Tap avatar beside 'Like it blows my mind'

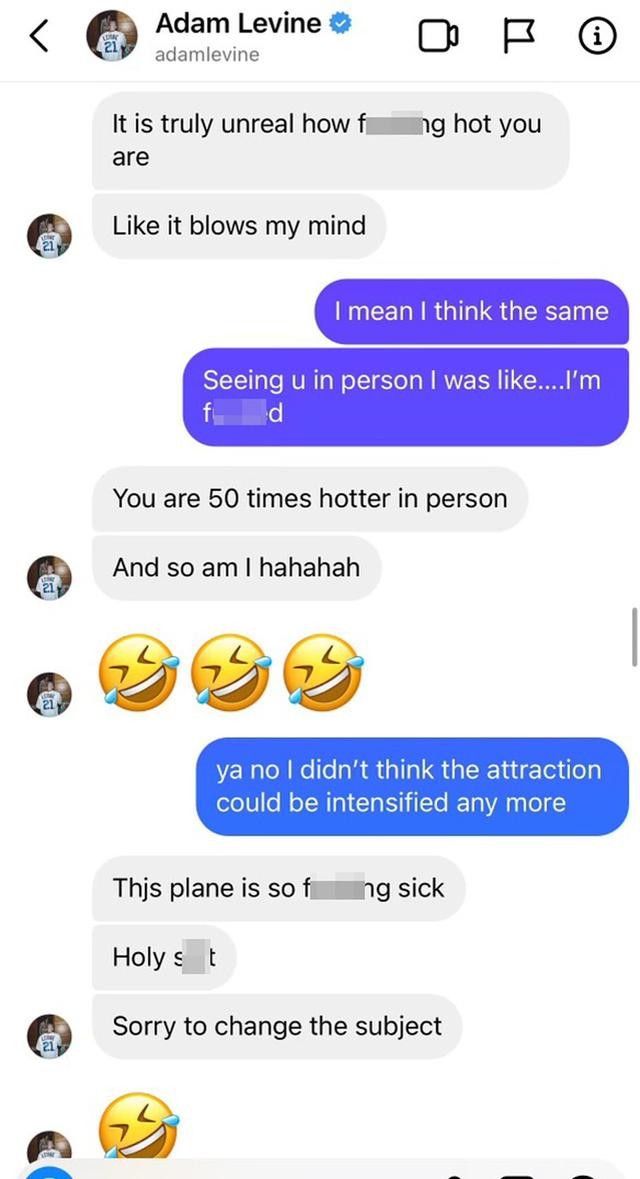49,237
